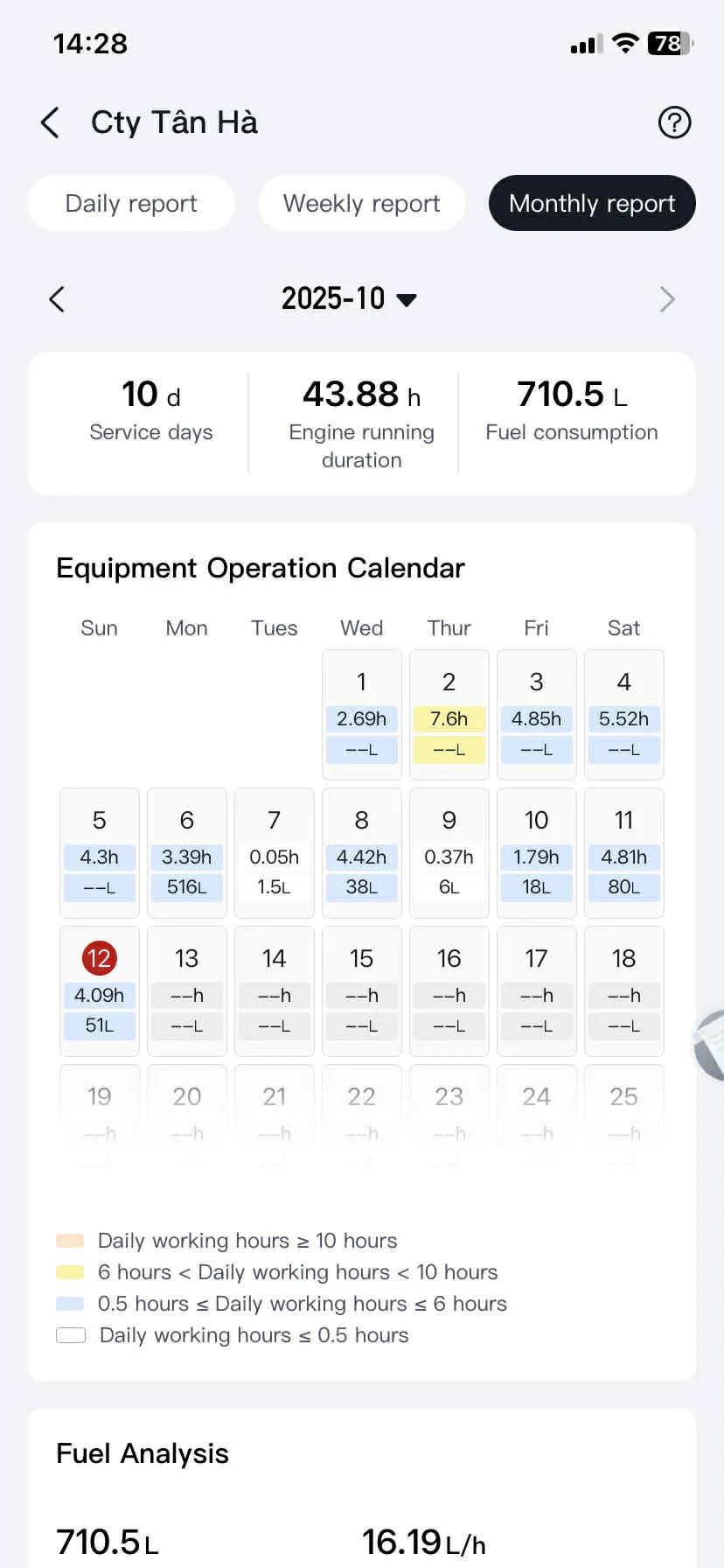The image size is (724, 1568).
Task: Expand details for October 2 showing 7.6h
Action: point(449,716)
